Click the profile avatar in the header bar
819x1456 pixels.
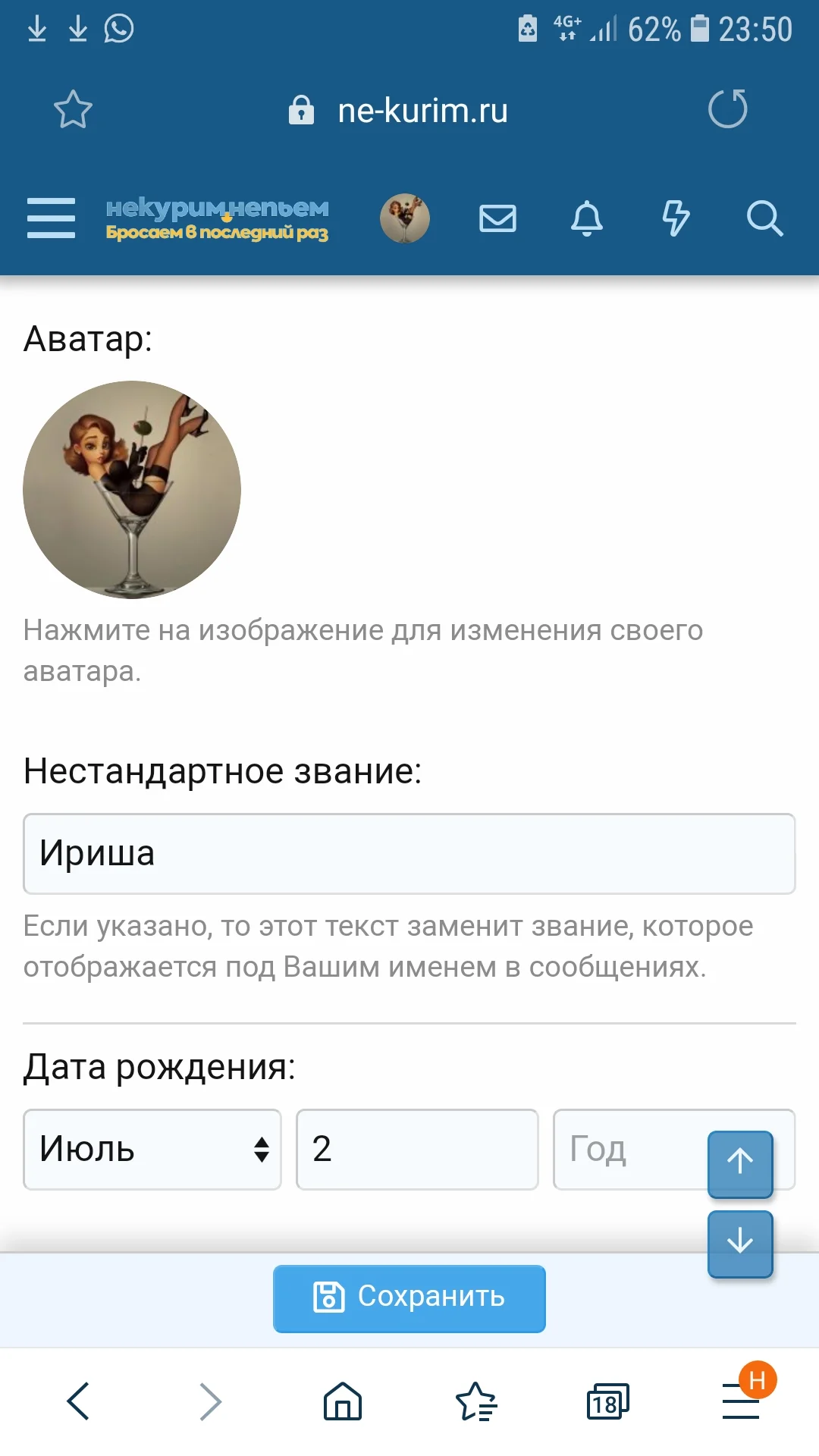[x=406, y=218]
